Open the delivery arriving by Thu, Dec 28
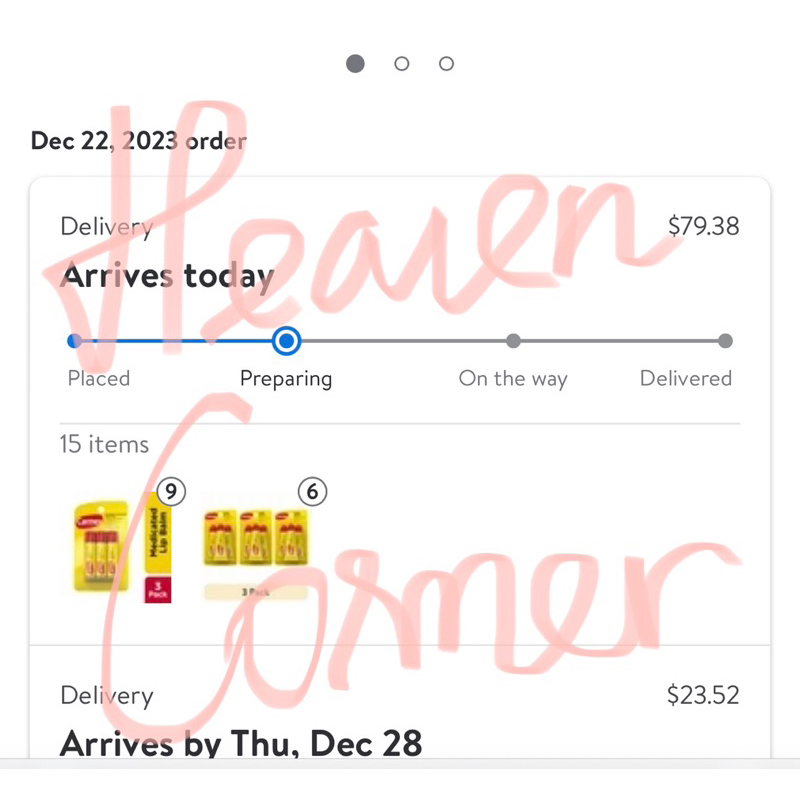 [x=241, y=743]
